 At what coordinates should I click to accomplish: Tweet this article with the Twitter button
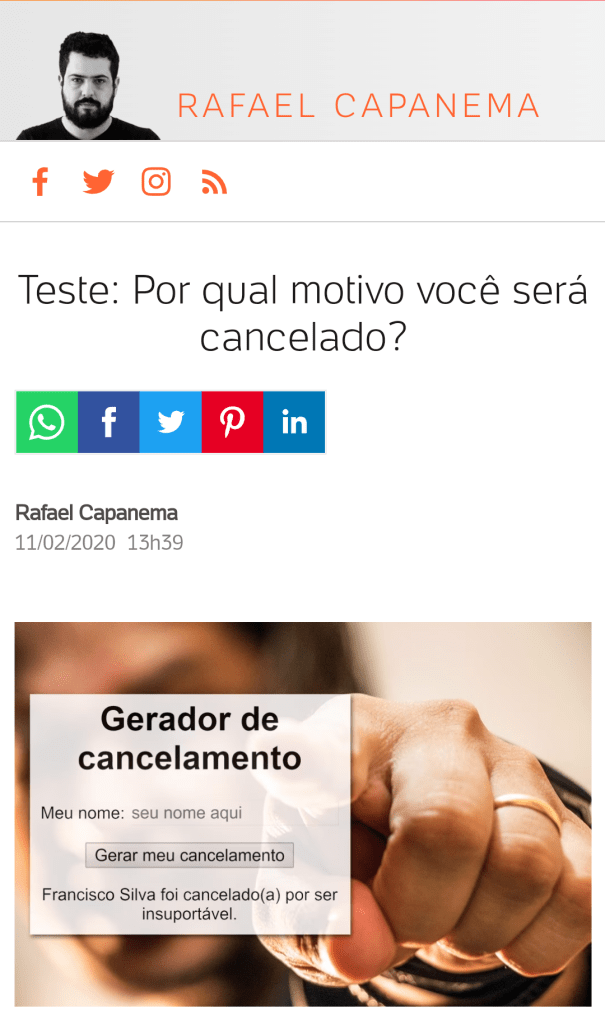[171, 422]
